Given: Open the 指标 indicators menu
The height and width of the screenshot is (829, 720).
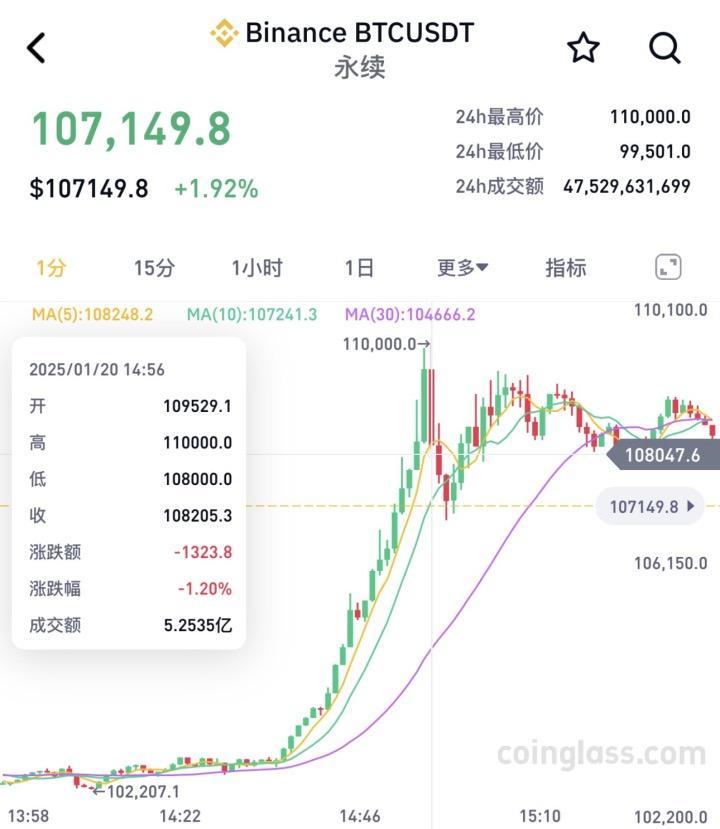Looking at the screenshot, I should click(x=567, y=266).
